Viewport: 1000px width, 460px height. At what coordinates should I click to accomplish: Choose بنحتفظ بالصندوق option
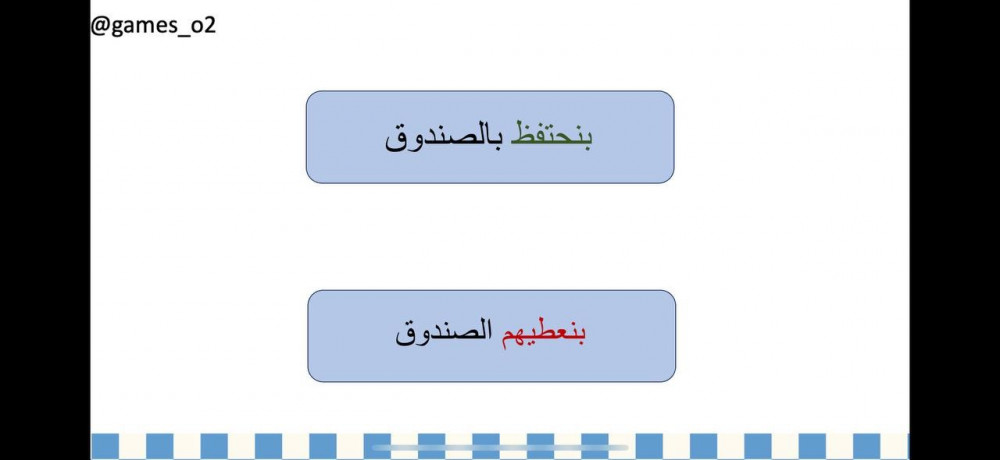point(489,137)
